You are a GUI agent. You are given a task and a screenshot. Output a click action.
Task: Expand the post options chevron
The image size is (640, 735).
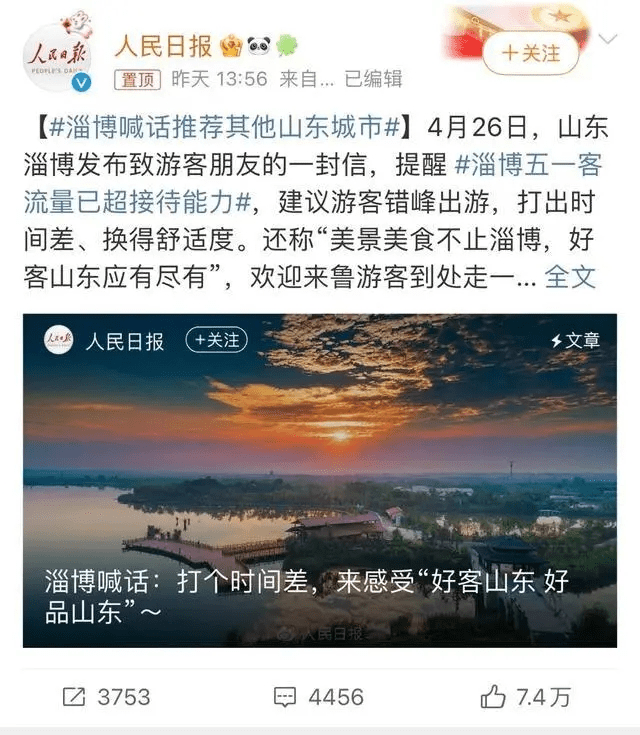pos(606,41)
